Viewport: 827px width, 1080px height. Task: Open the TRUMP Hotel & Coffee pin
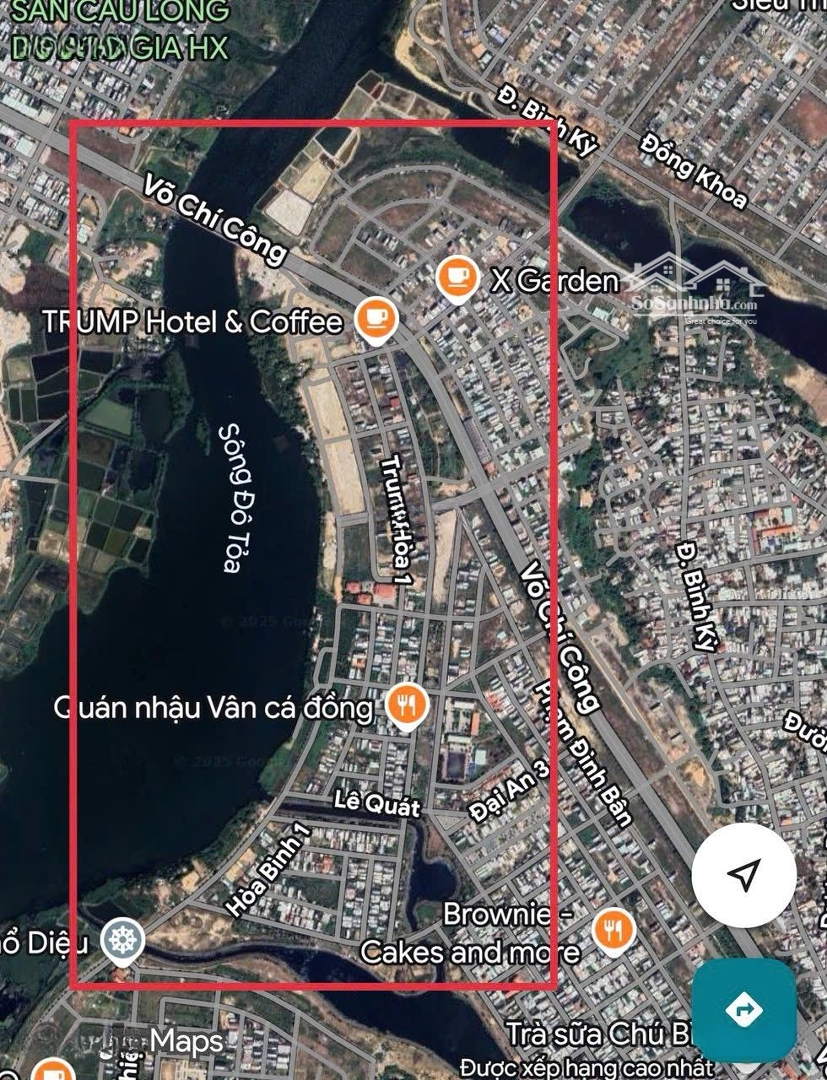click(376, 319)
